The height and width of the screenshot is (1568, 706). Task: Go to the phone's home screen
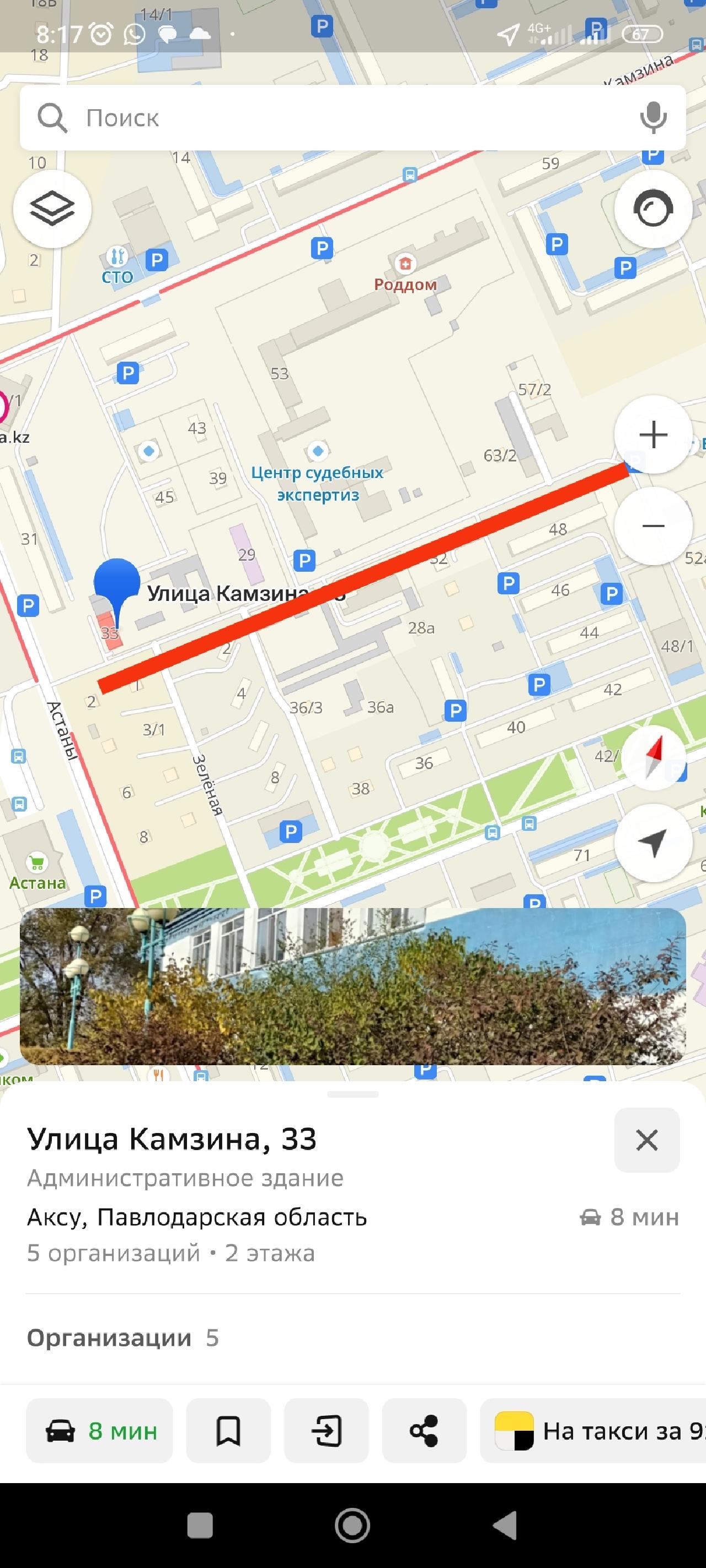(x=352, y=1526)
